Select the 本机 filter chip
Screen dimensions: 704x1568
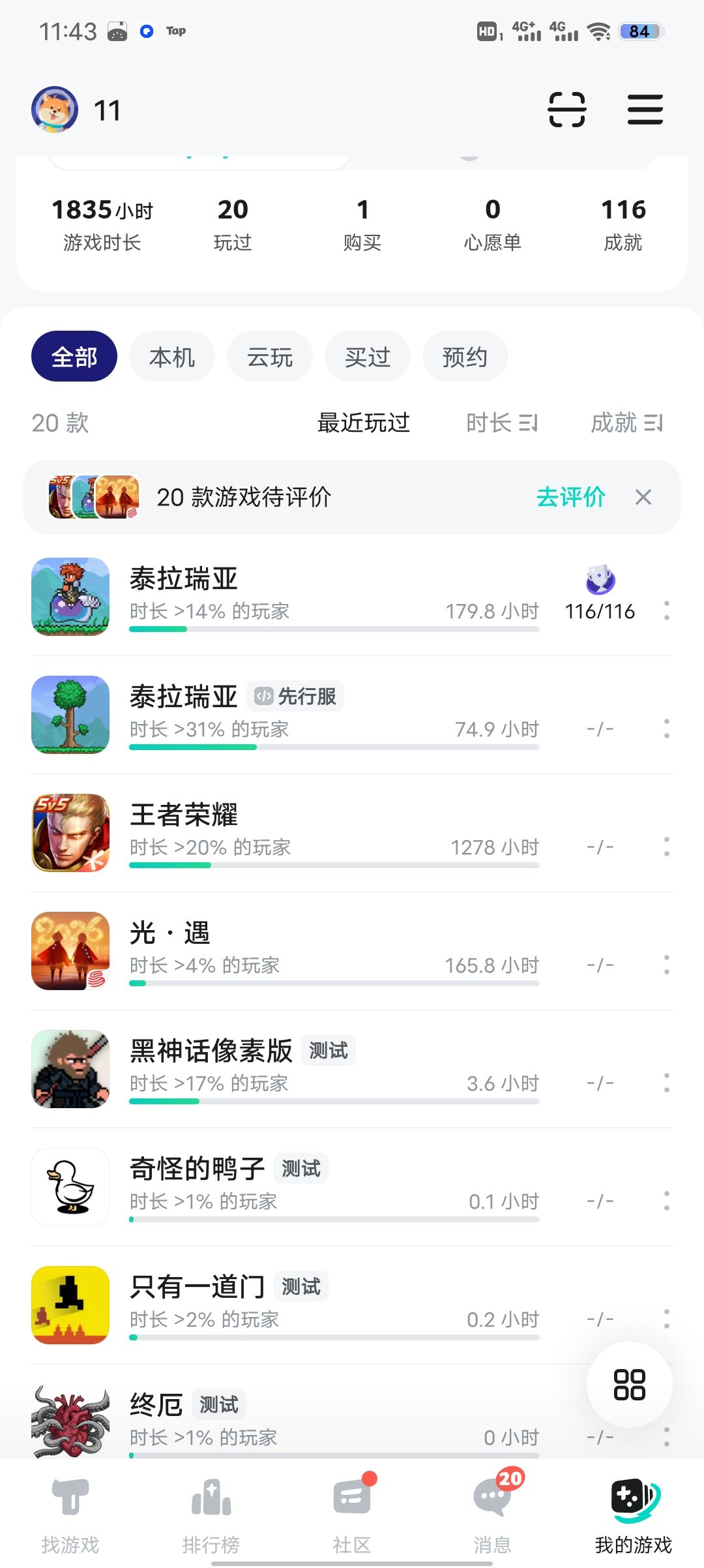coord(172,357)
